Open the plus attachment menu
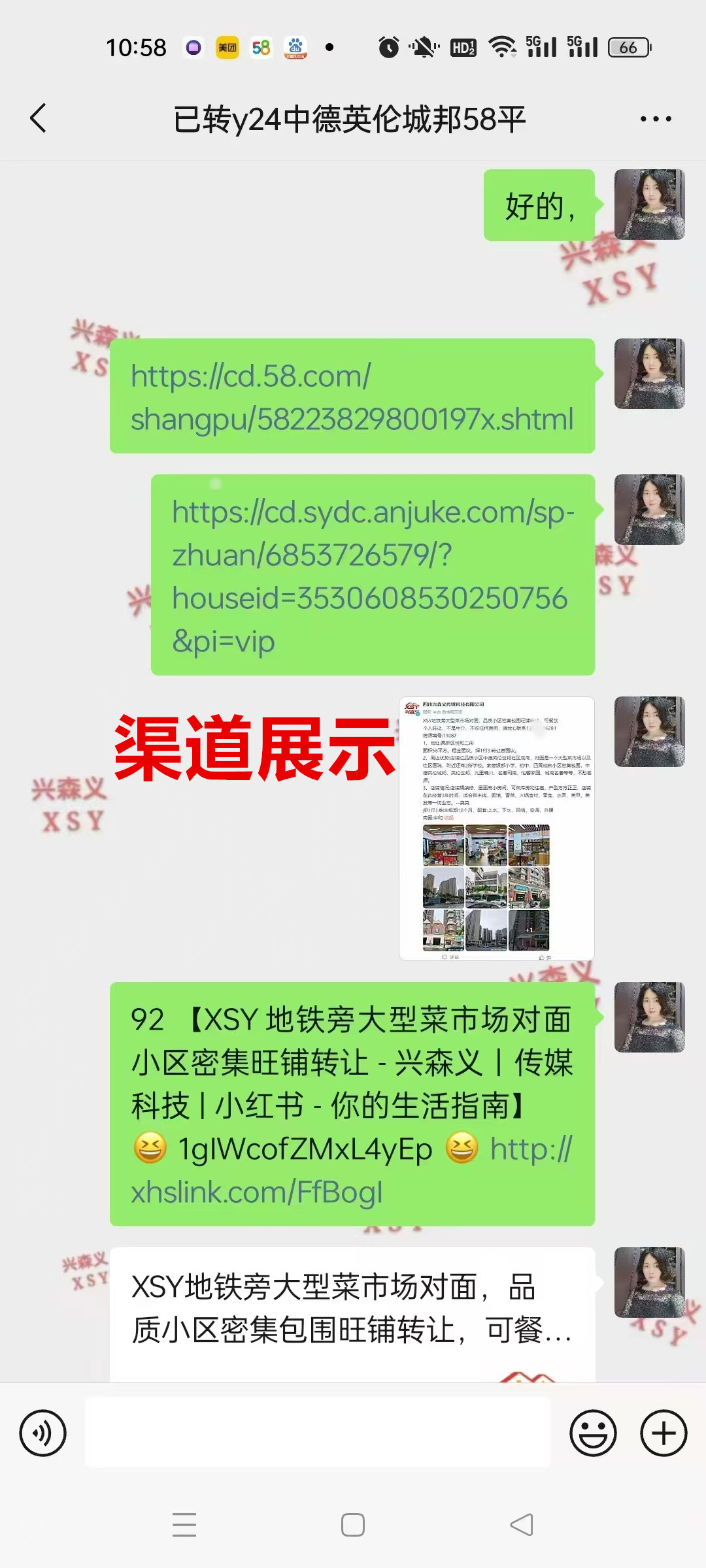The width and height of the screenshot is (706, 1568). coord(664,1433)
